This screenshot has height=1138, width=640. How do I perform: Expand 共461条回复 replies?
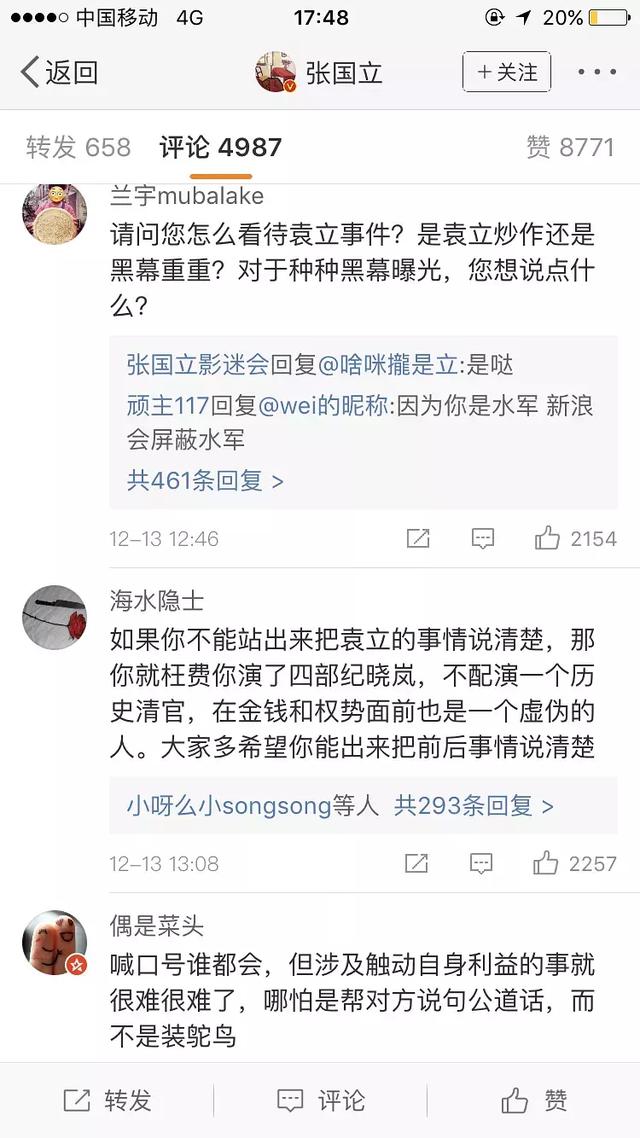[x=205, y=481]
